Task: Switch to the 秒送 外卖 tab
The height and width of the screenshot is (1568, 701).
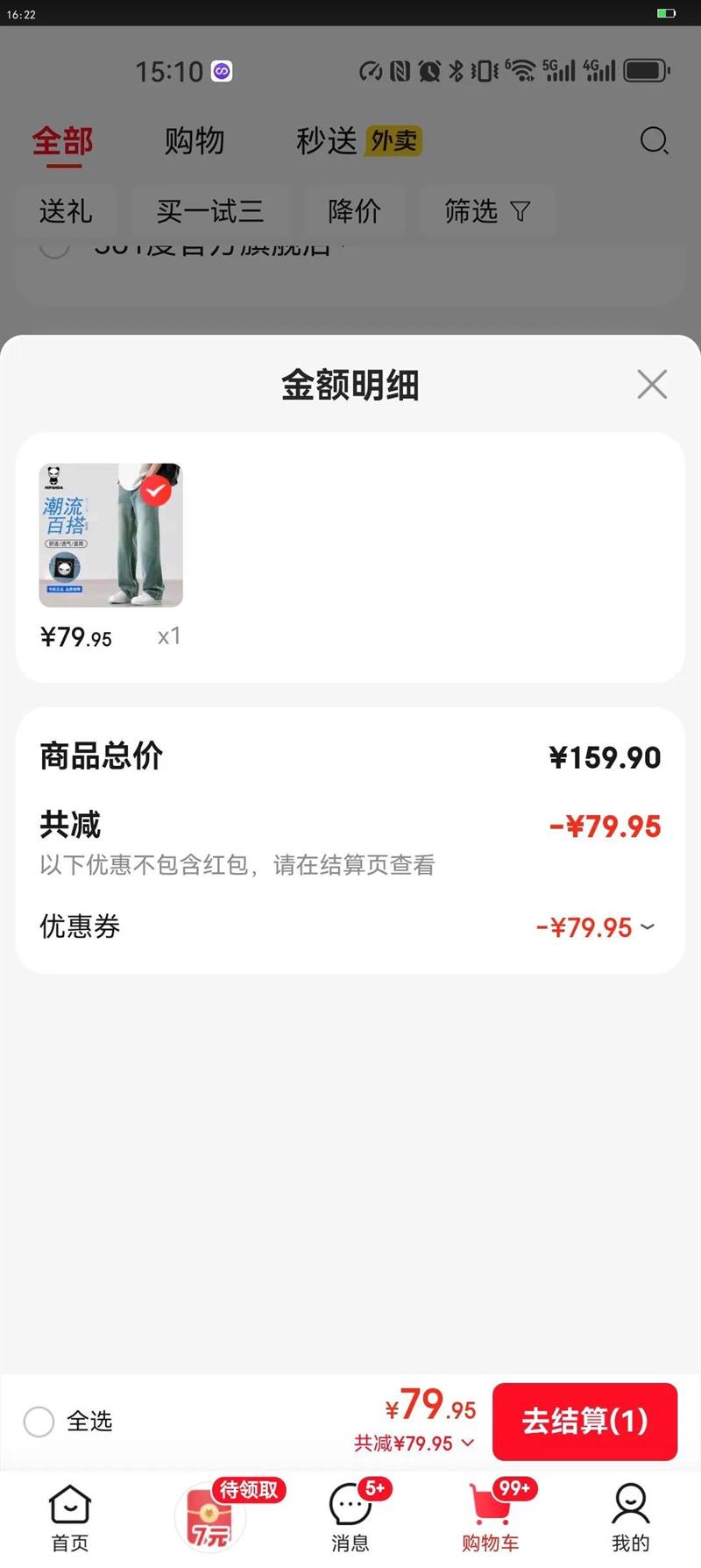Action: (358, 141)
